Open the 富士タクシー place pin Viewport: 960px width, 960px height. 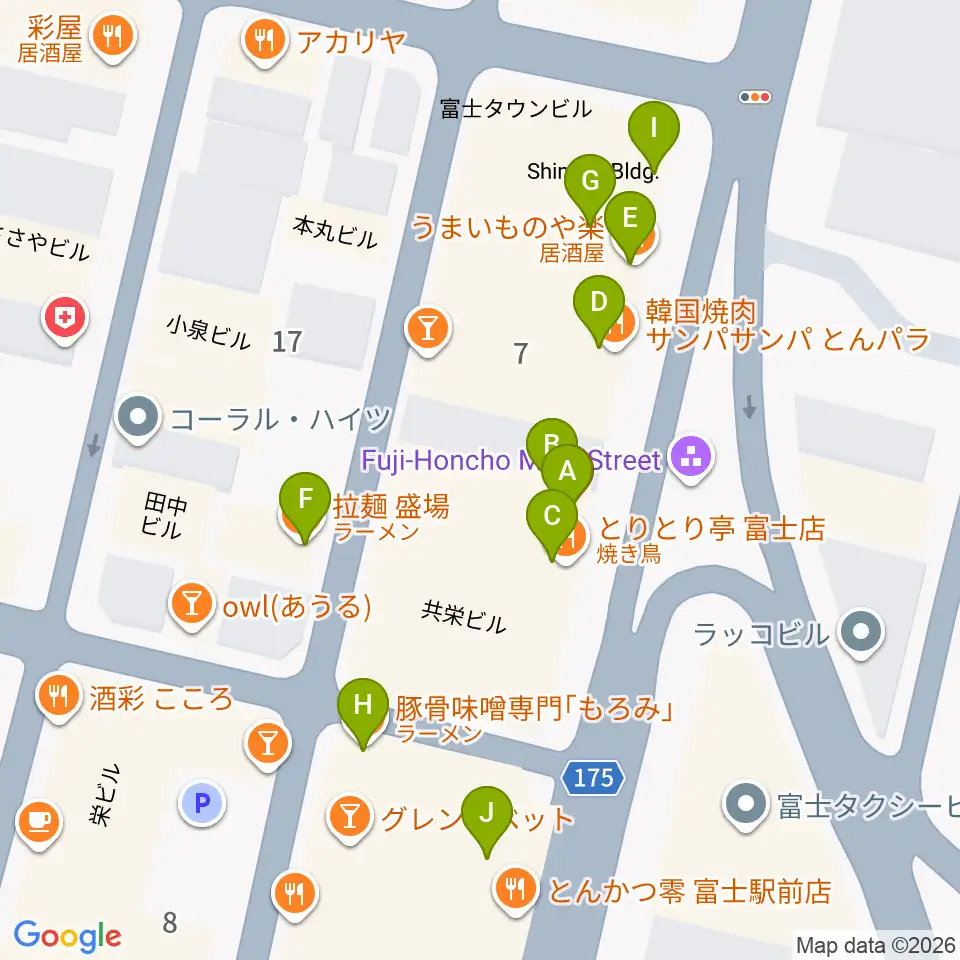(746, 806)
